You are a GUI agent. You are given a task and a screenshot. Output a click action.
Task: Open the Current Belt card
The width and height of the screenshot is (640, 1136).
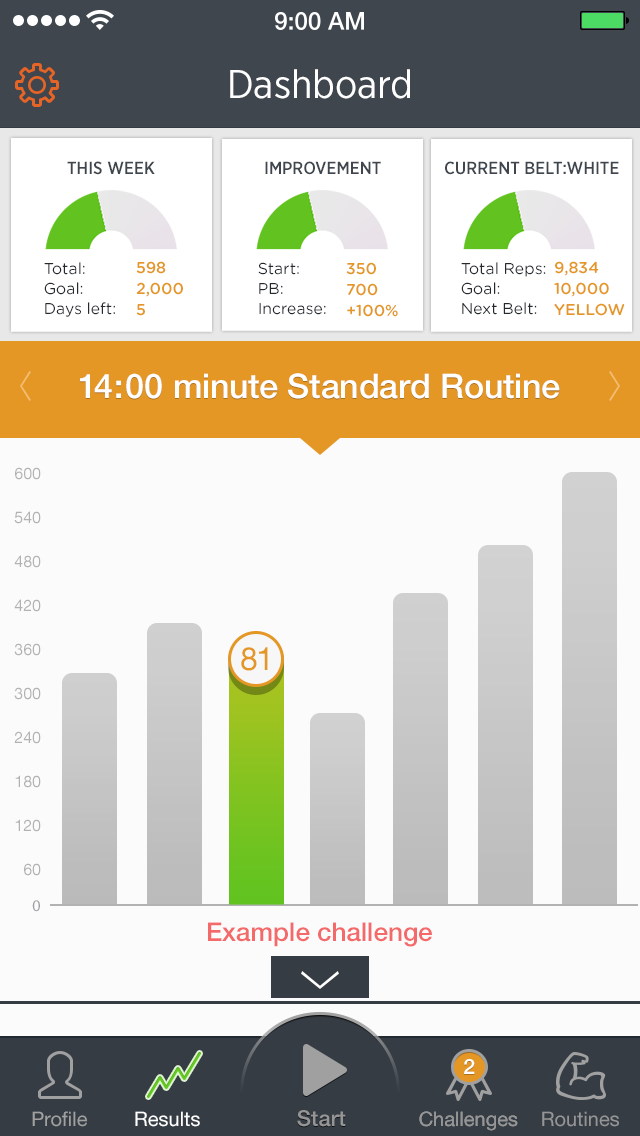coord(530,235)
